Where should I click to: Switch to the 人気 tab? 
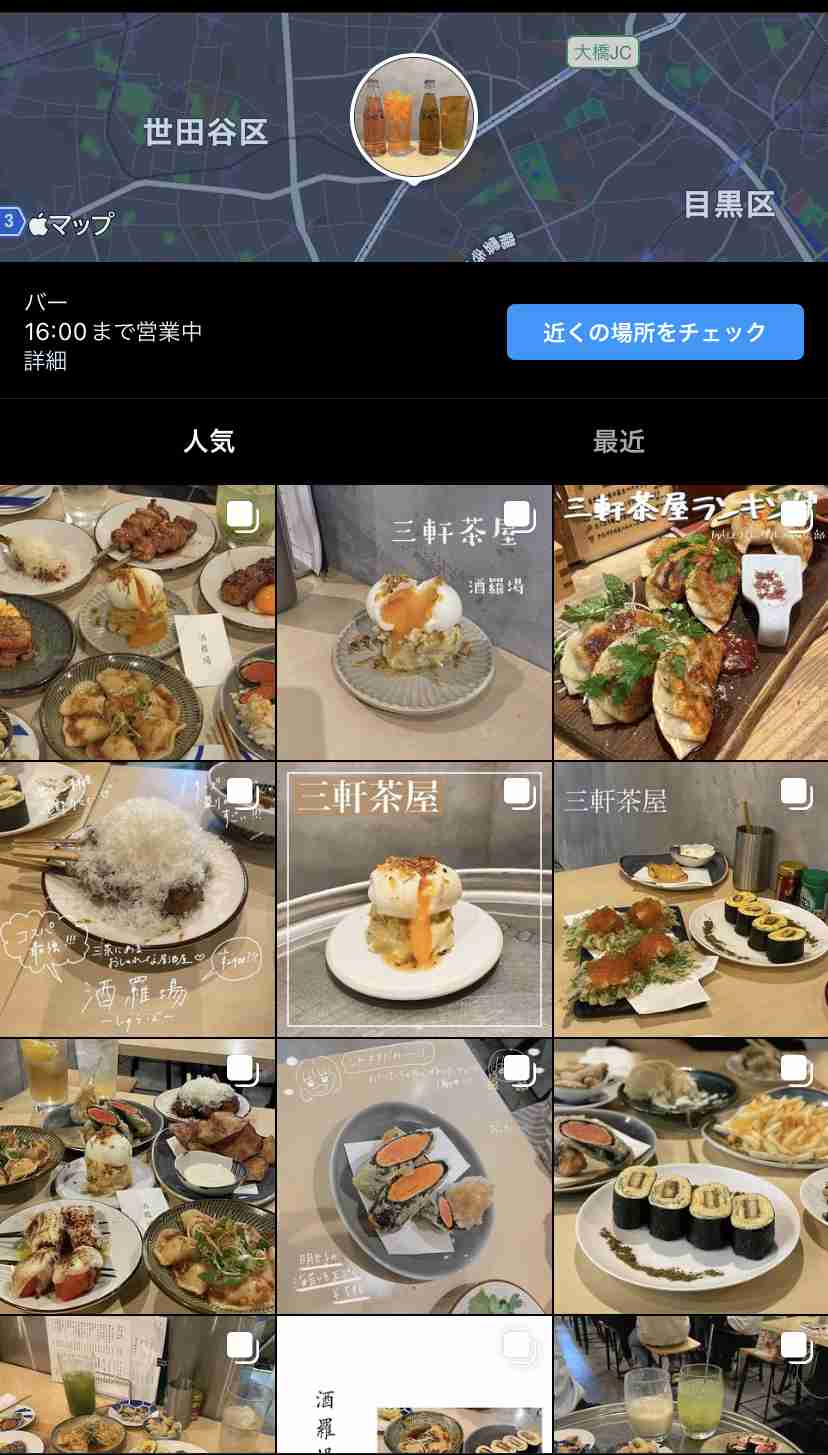click(x=207, y=440)
